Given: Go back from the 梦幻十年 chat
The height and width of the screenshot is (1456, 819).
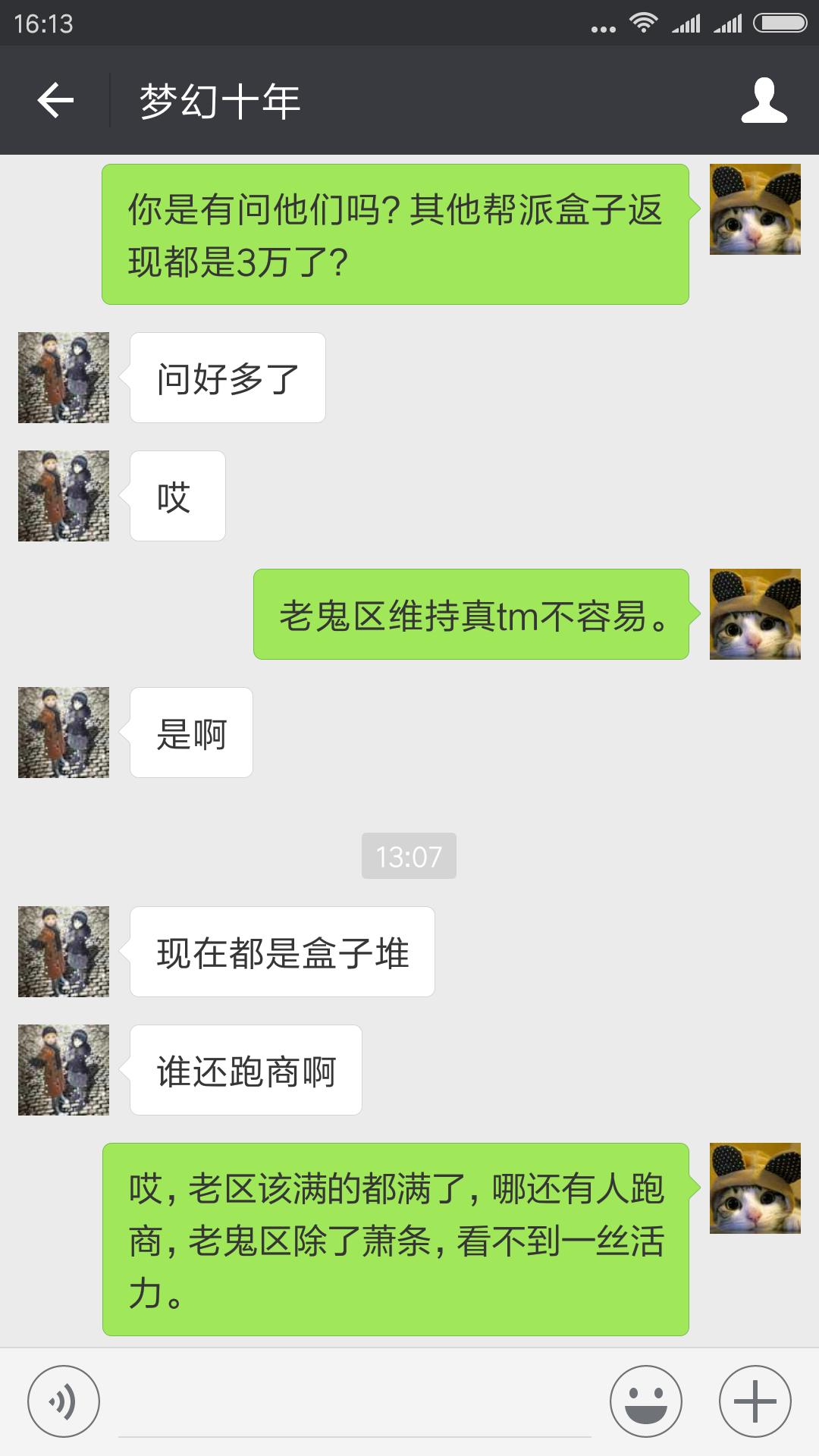Looking at the screenshot, I should tap(55, 100).
